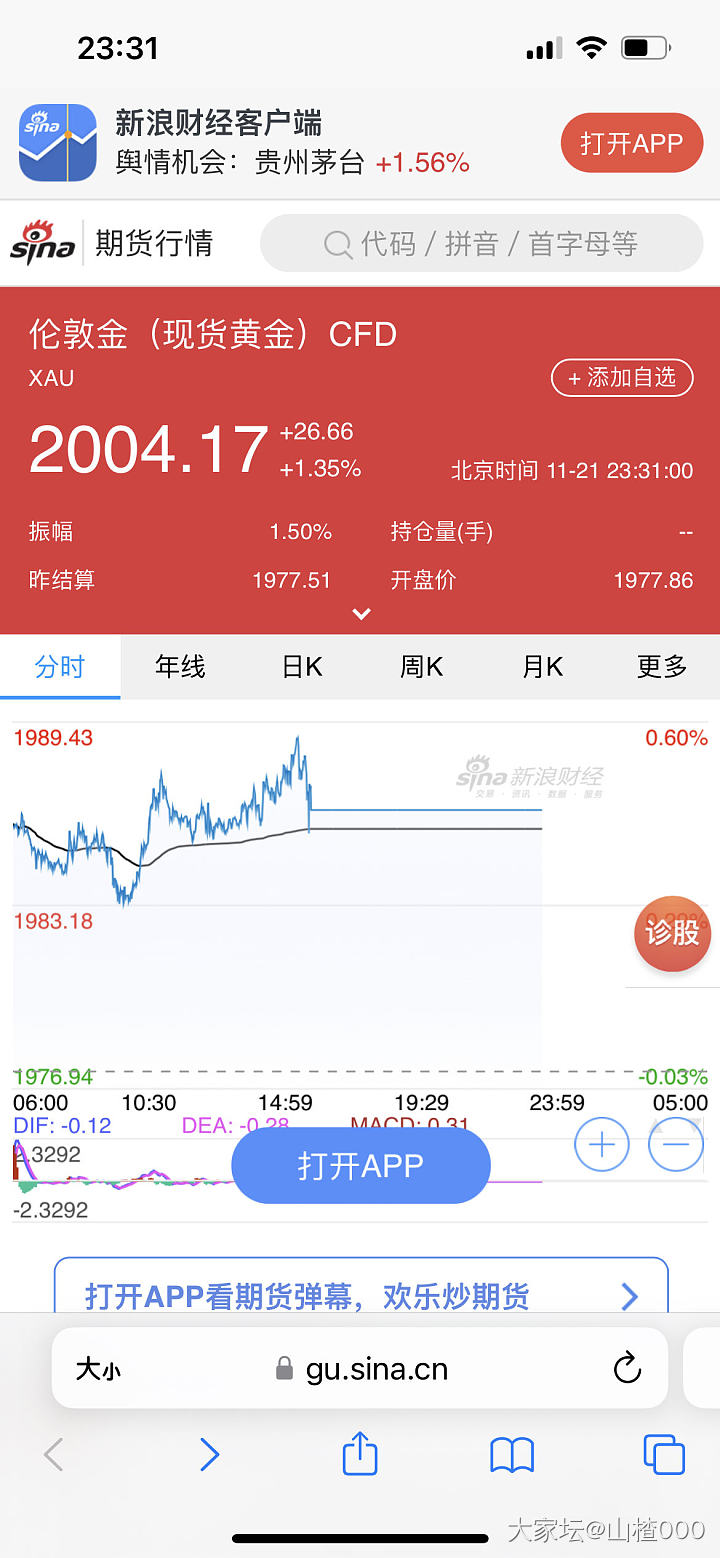
Task: Open the 更多 chart options tab
Action: 662,667
